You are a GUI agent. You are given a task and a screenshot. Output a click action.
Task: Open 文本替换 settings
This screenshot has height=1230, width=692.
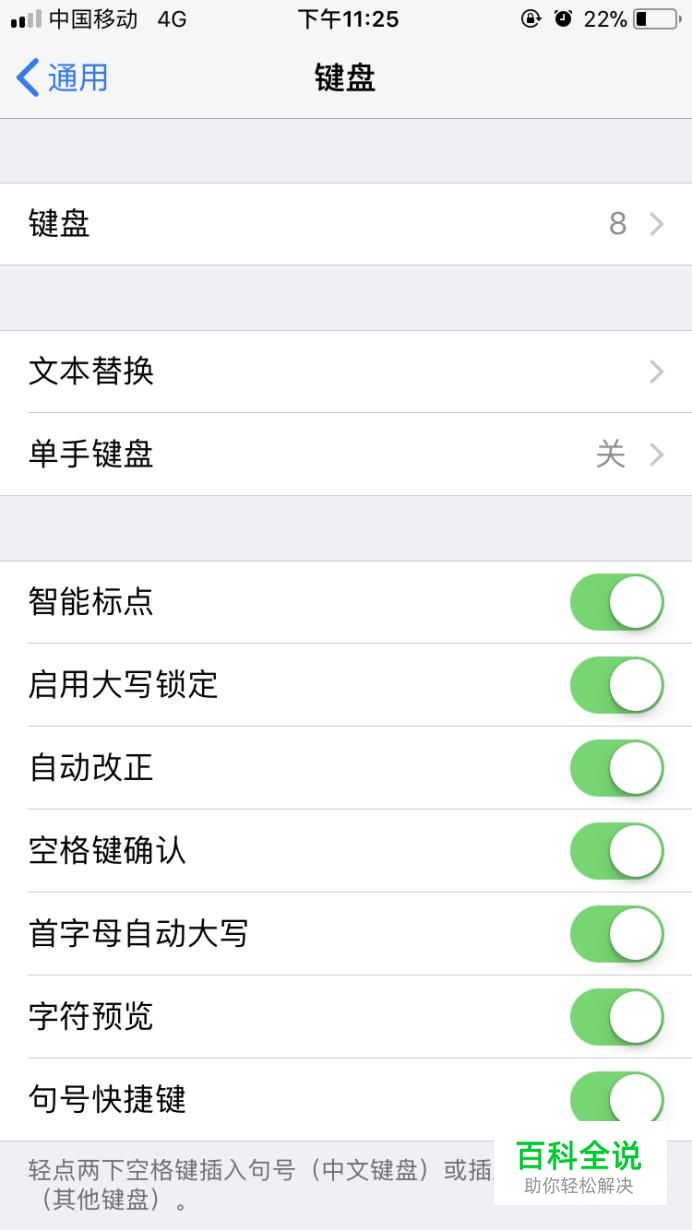(x=346, y=372)
